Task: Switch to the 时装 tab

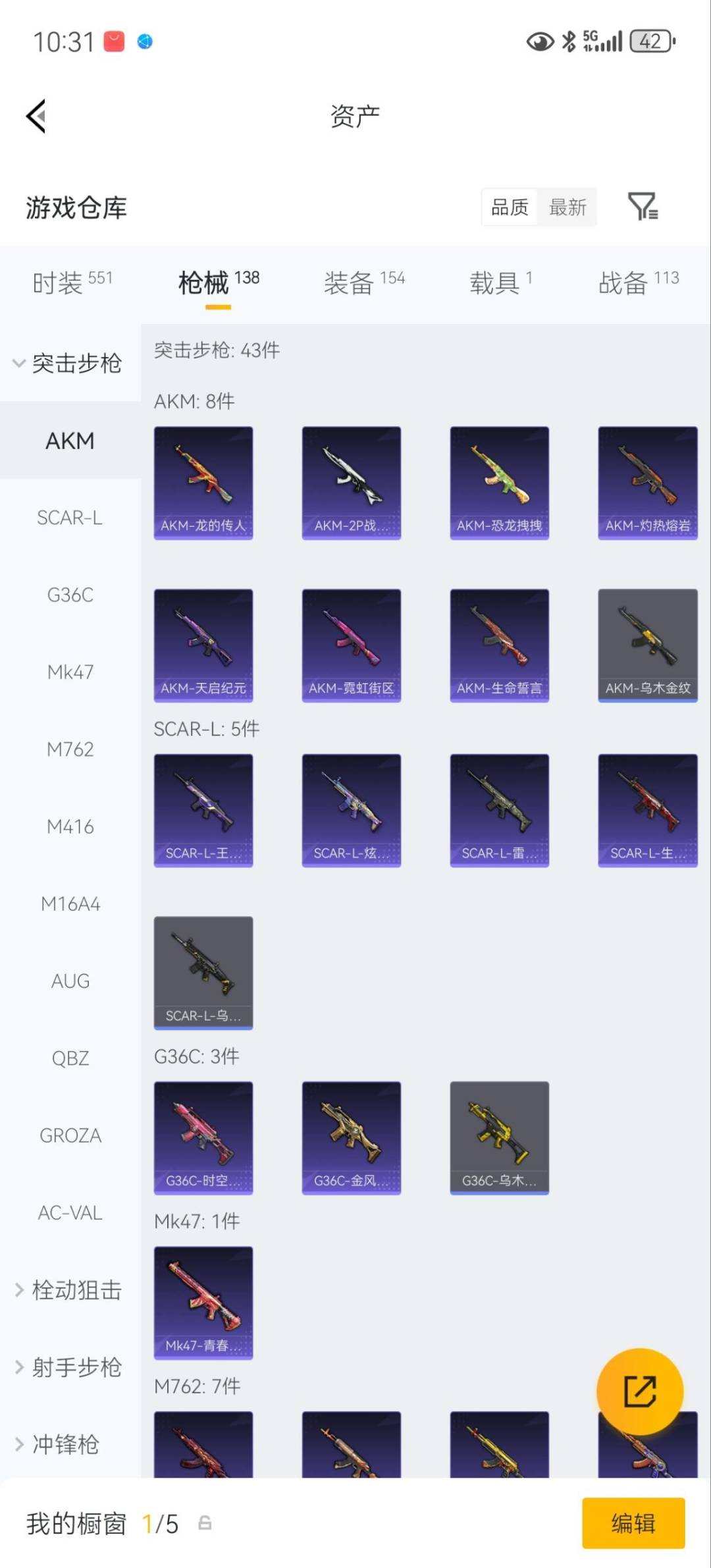Action: tap(72, 283)
